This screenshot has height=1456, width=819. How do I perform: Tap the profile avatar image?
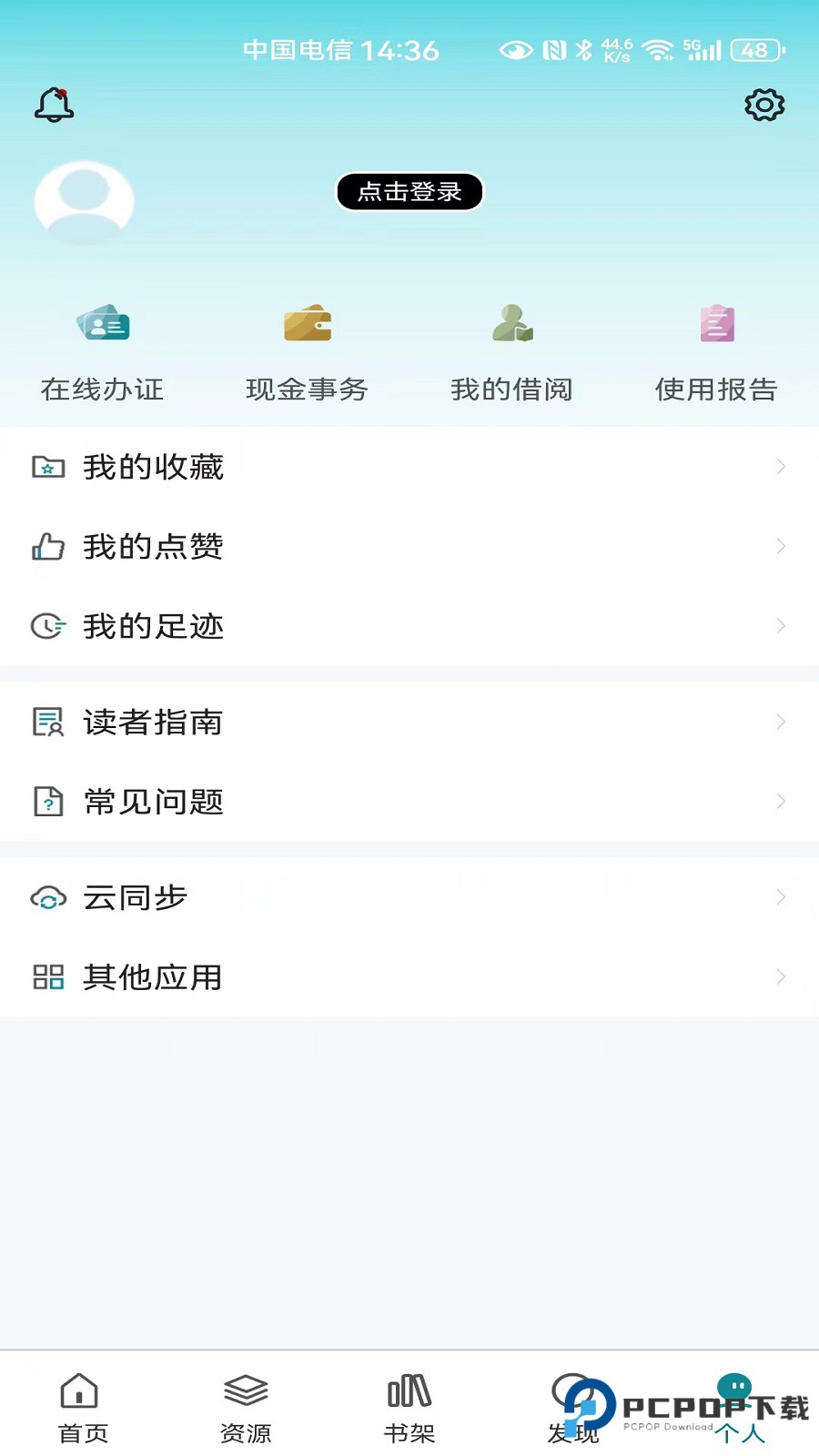pyautogui.click(x=84, y=202)
